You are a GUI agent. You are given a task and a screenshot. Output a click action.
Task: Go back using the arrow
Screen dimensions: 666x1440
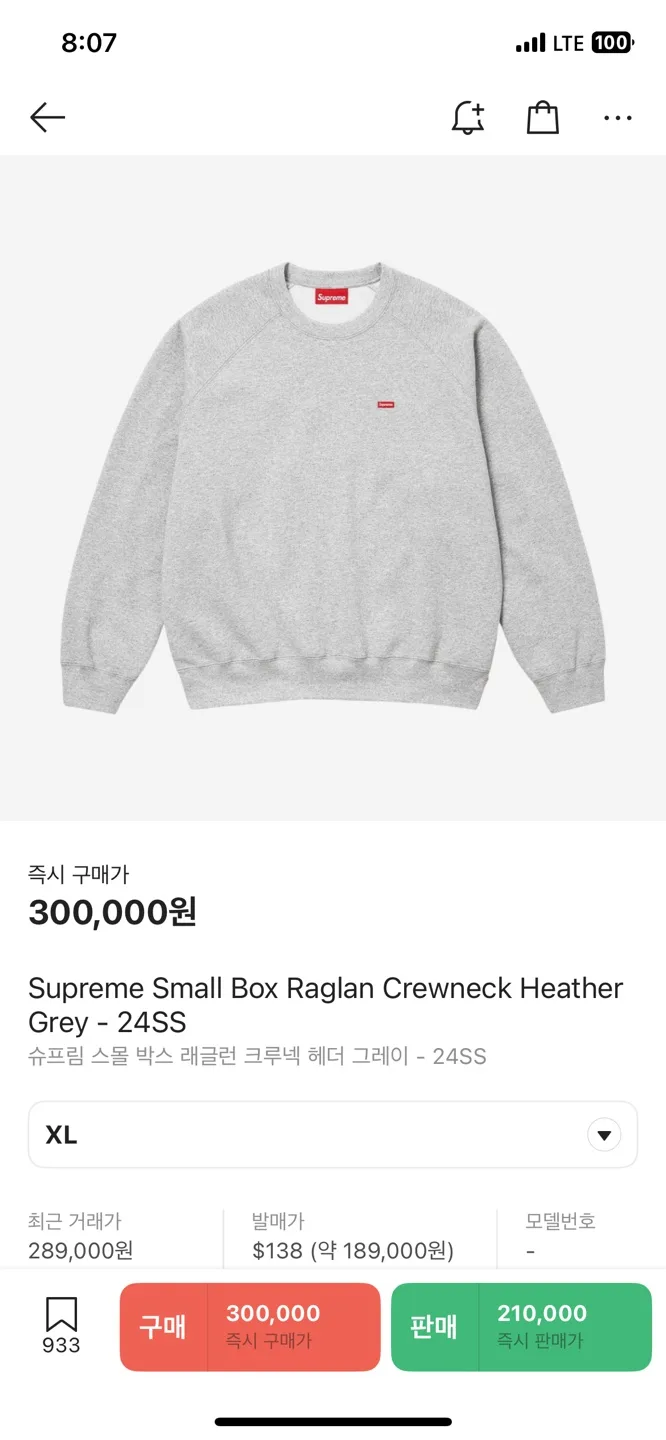tap(47, 118)
